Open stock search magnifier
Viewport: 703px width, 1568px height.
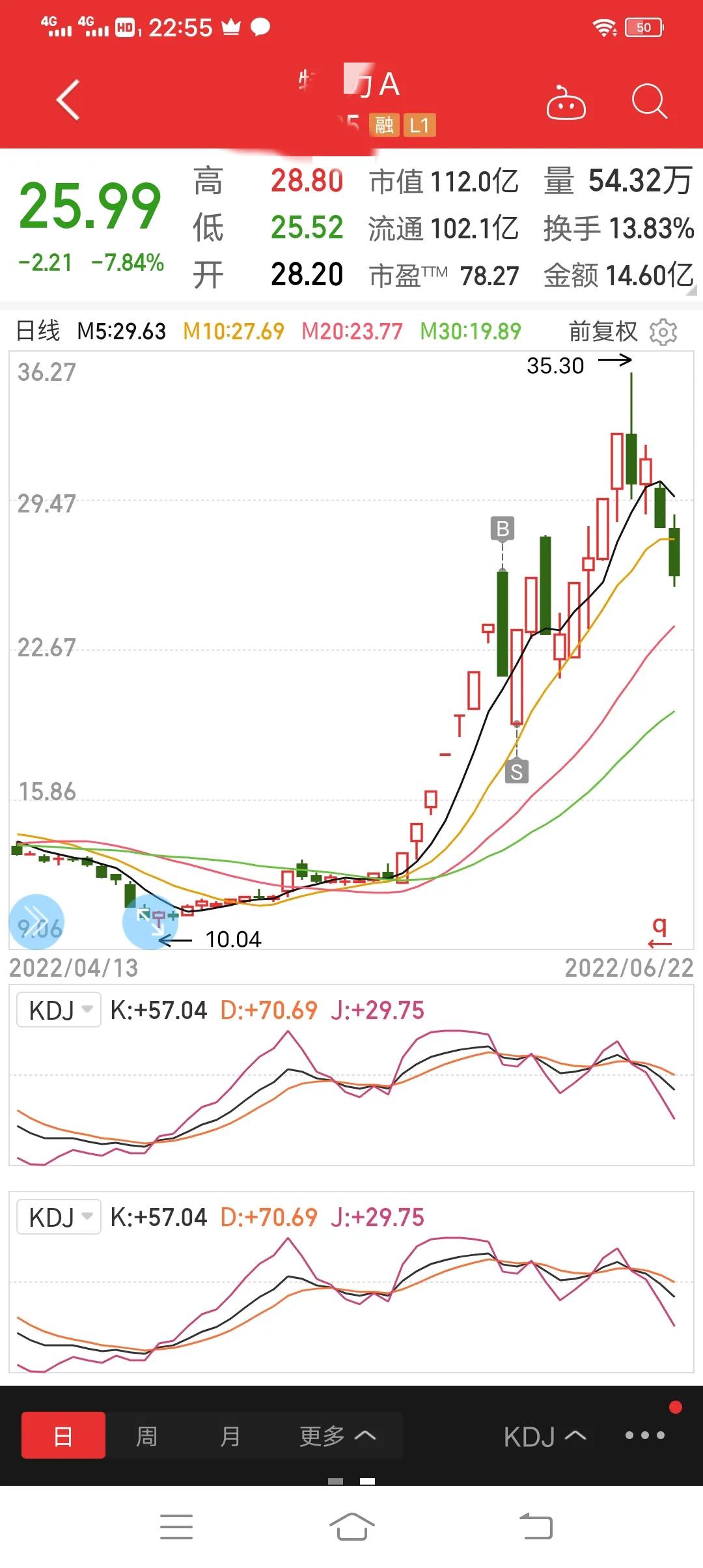[x=649, y=102]
